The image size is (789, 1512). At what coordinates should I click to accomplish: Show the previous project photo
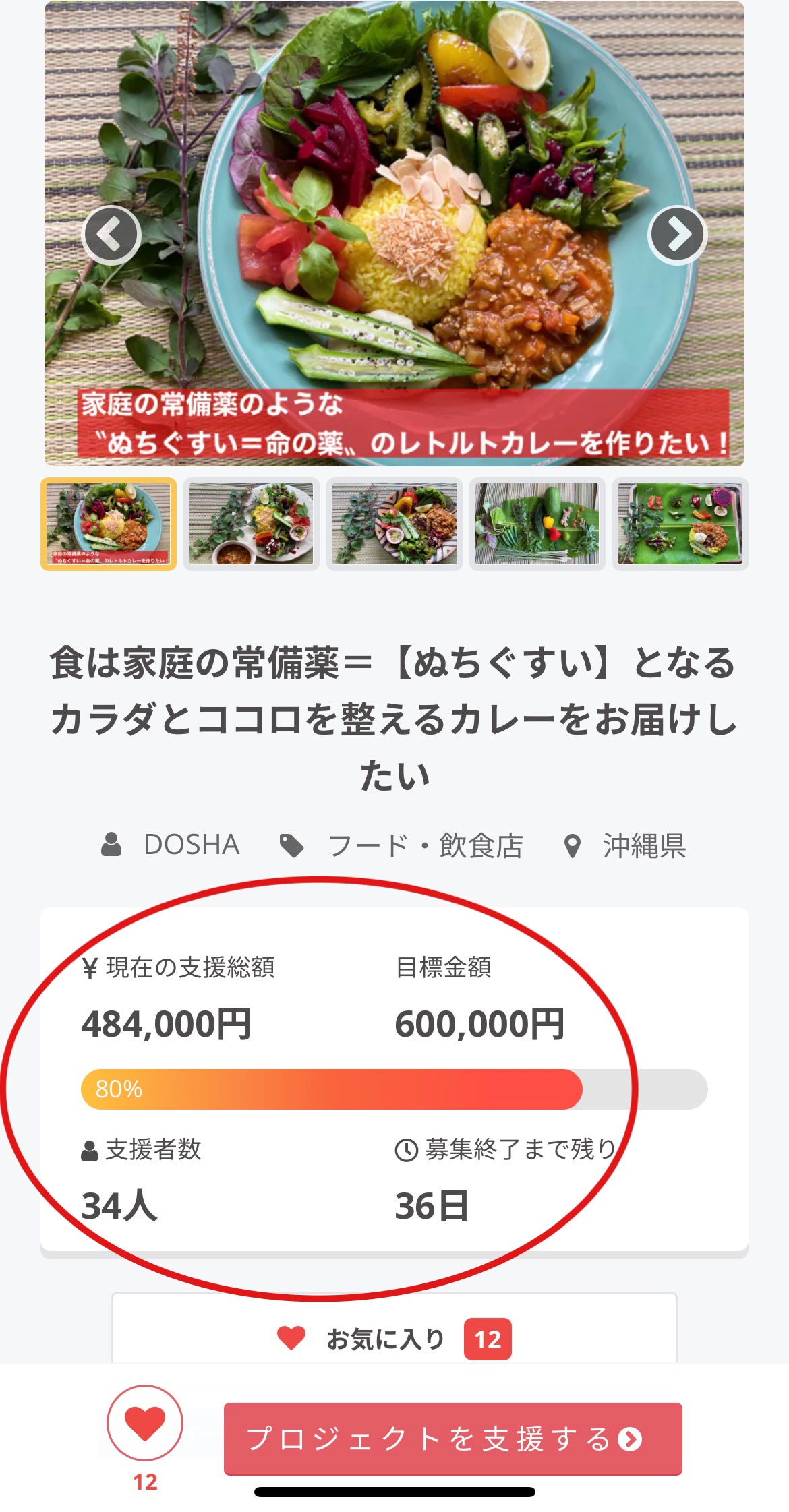[x=111, y=235]
